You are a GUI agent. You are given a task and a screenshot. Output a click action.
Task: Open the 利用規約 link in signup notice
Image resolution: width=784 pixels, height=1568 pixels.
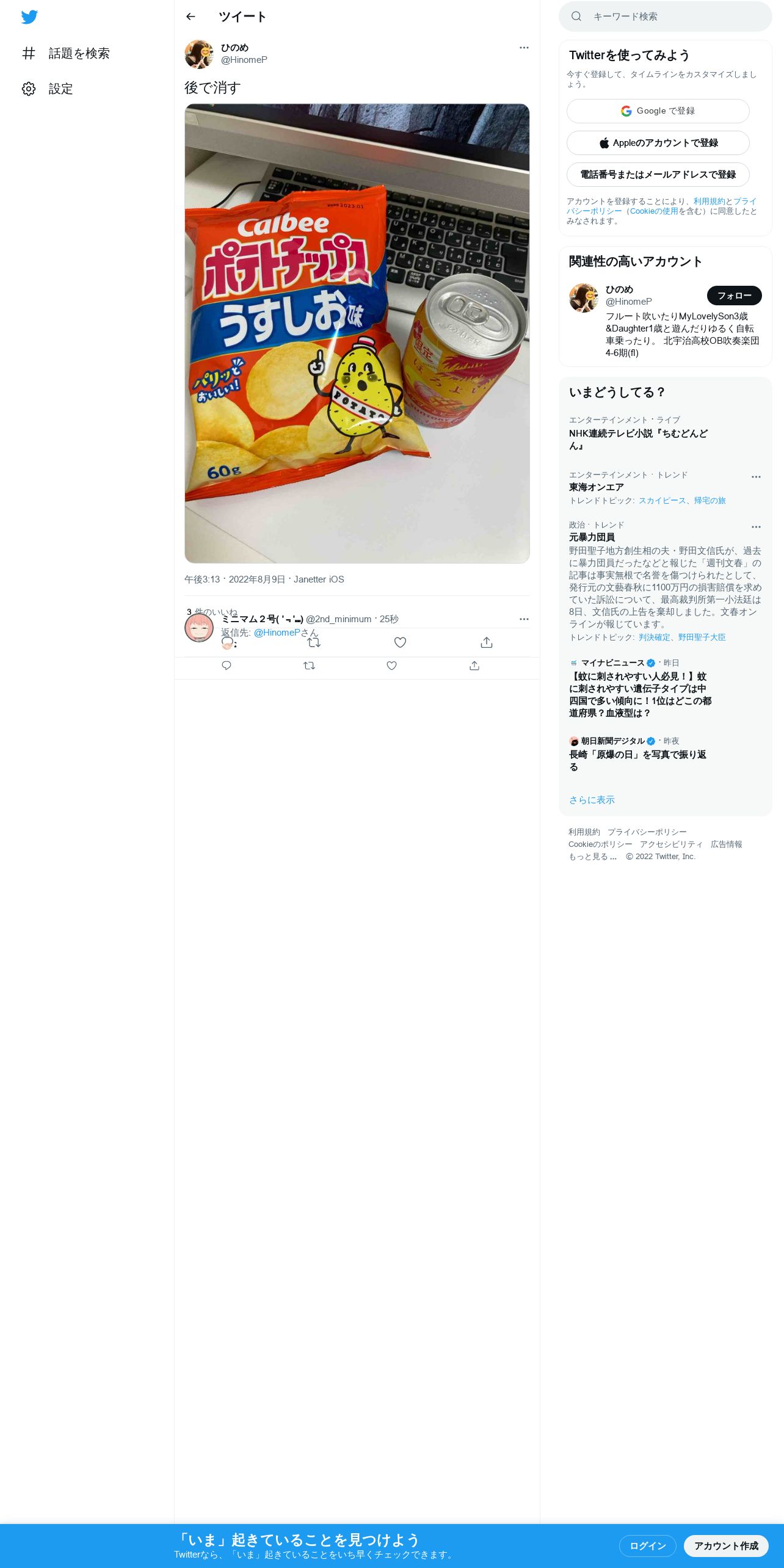pos(709,201)
